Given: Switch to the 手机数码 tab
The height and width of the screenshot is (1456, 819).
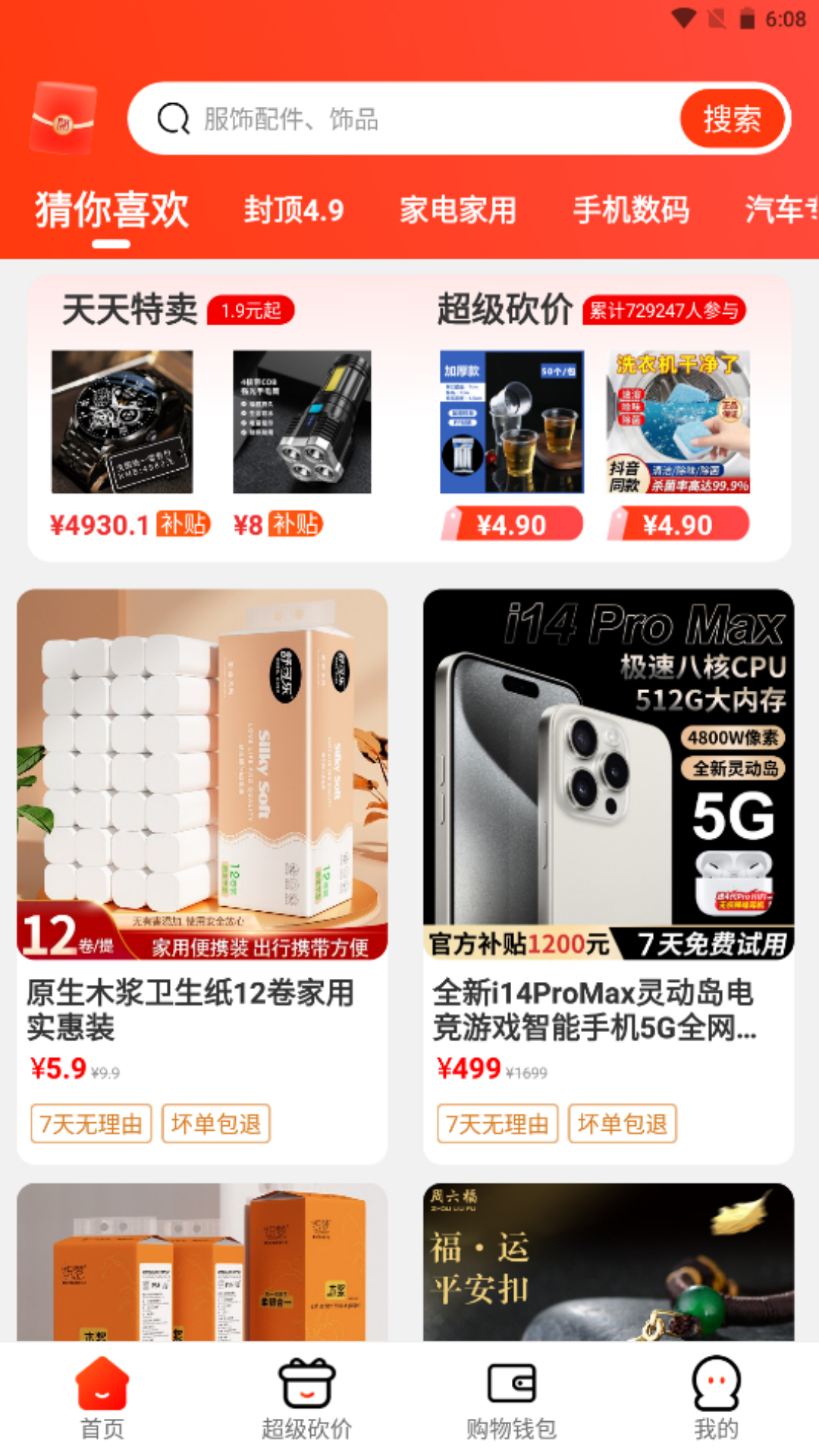Looking at the screenshot, I should [631, 210].
